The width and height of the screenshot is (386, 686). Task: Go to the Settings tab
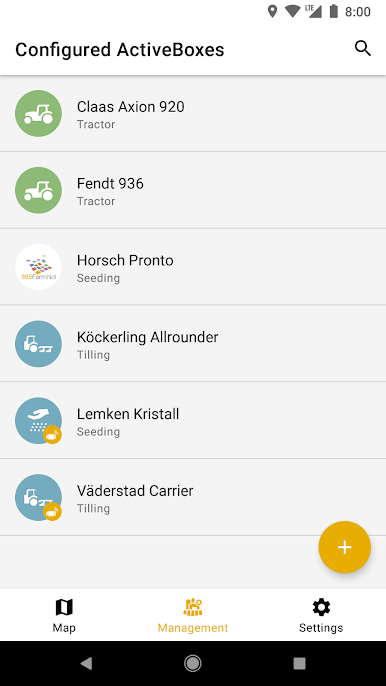coord(321,615)
